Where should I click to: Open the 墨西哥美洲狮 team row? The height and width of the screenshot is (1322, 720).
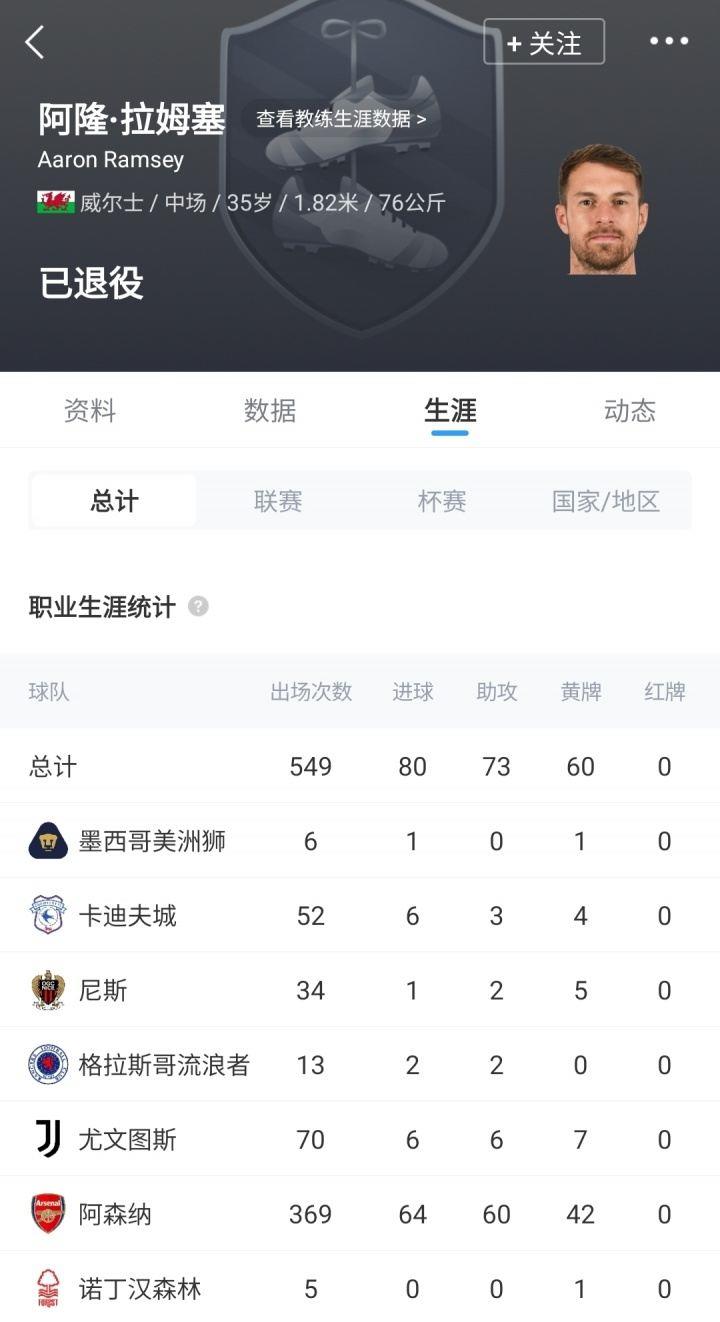click(152, 841)
